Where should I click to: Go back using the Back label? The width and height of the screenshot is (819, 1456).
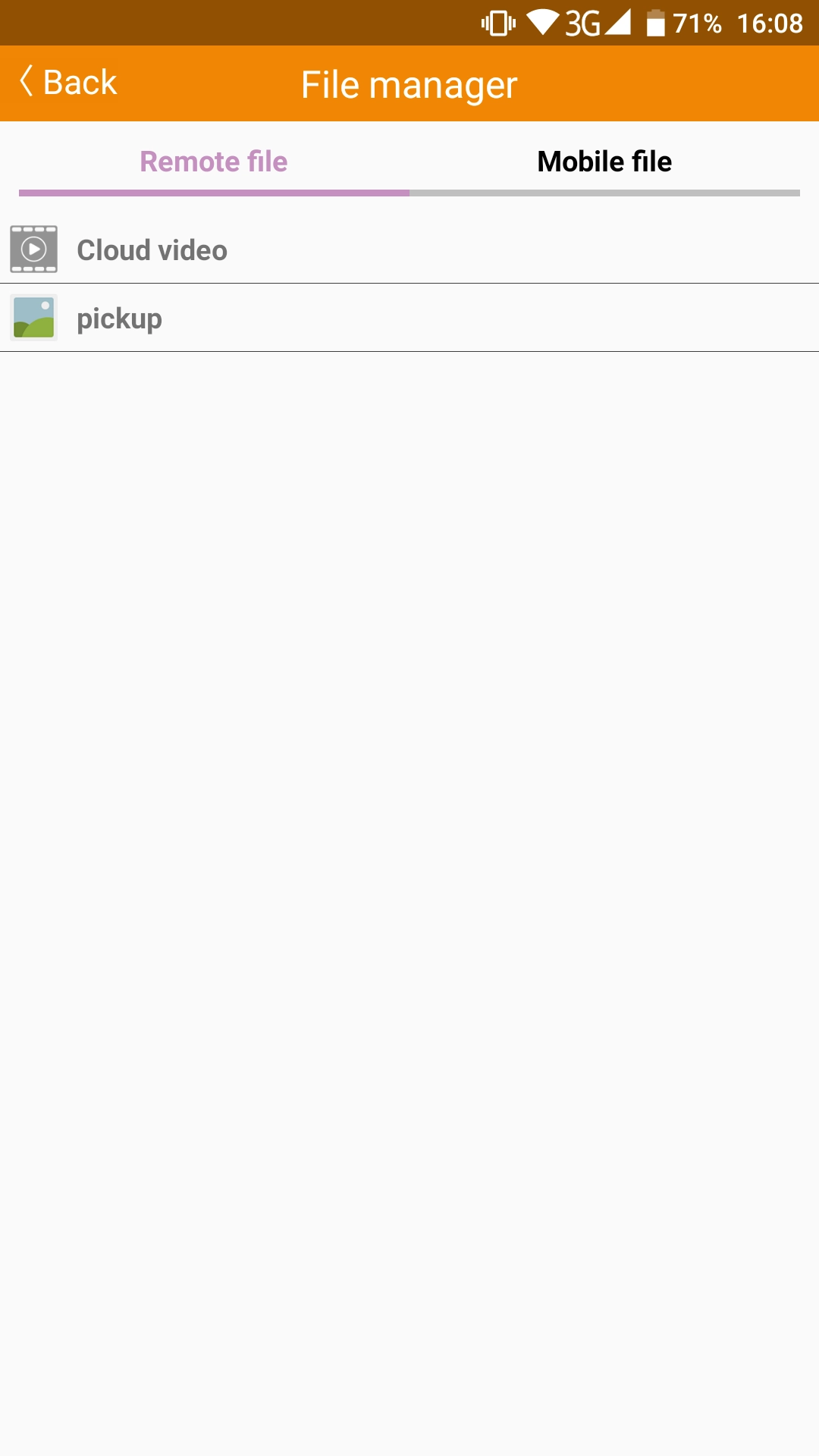(80, 81)
